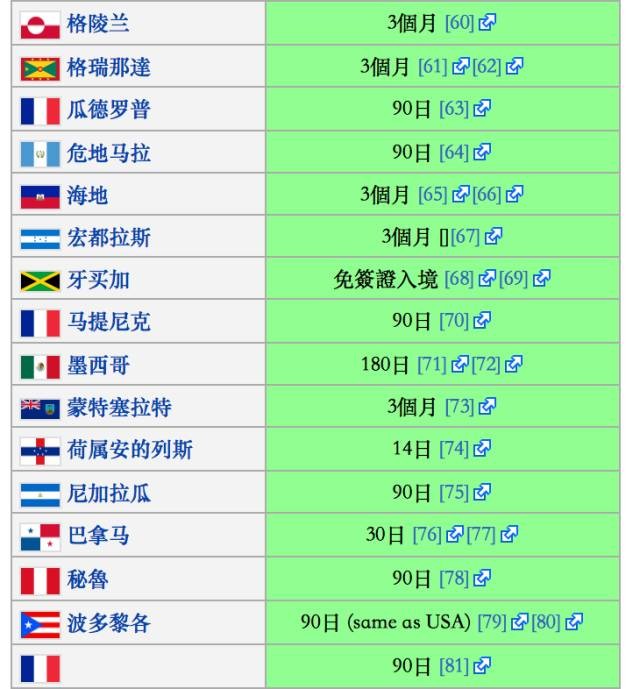
Task: Open reference [60] for Greenland
Action: pyautogui.click(x=457, y=22)
